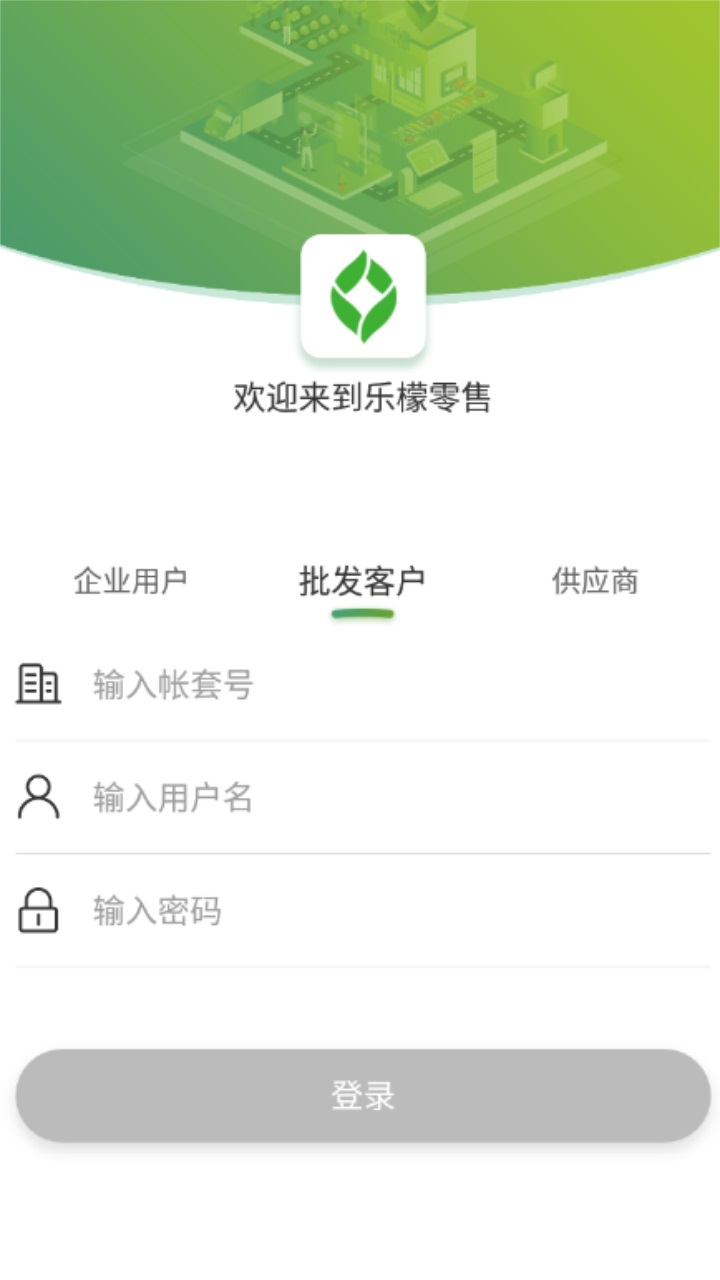This screenshot has height=1280, width=720.
Task: Click the green underline below 批发客户
Action: [x=361, y=617]
